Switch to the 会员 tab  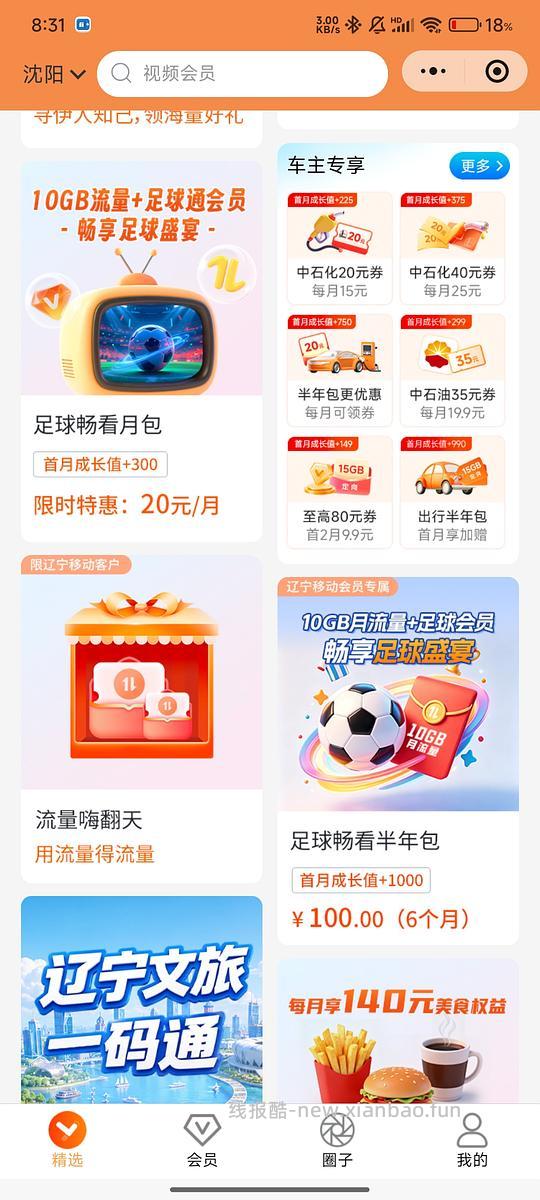202,1141
